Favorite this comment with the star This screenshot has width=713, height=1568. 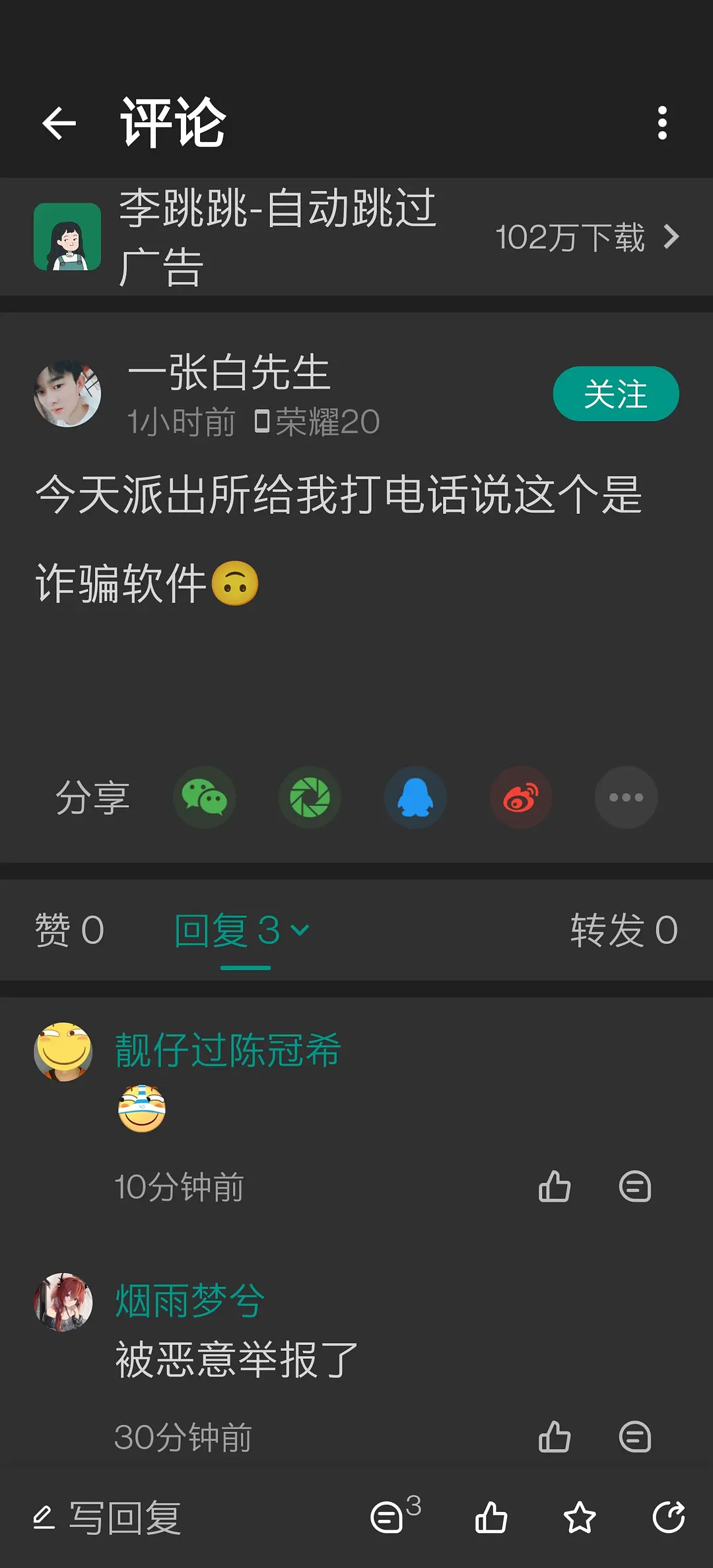point(580,1517)
